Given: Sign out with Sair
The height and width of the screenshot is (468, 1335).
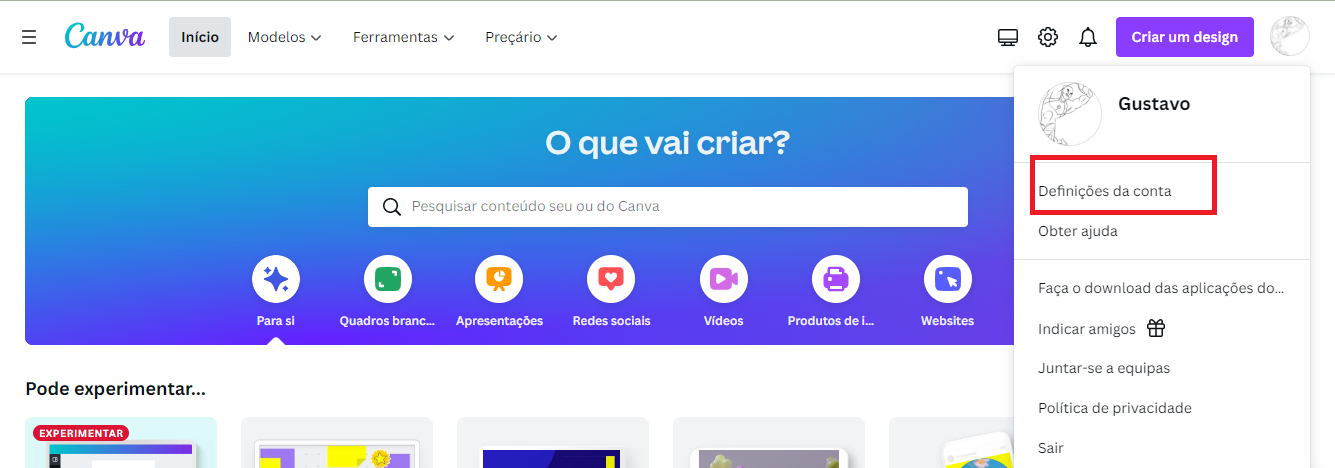Looking at the screenshot, I should click(1051, 448).
